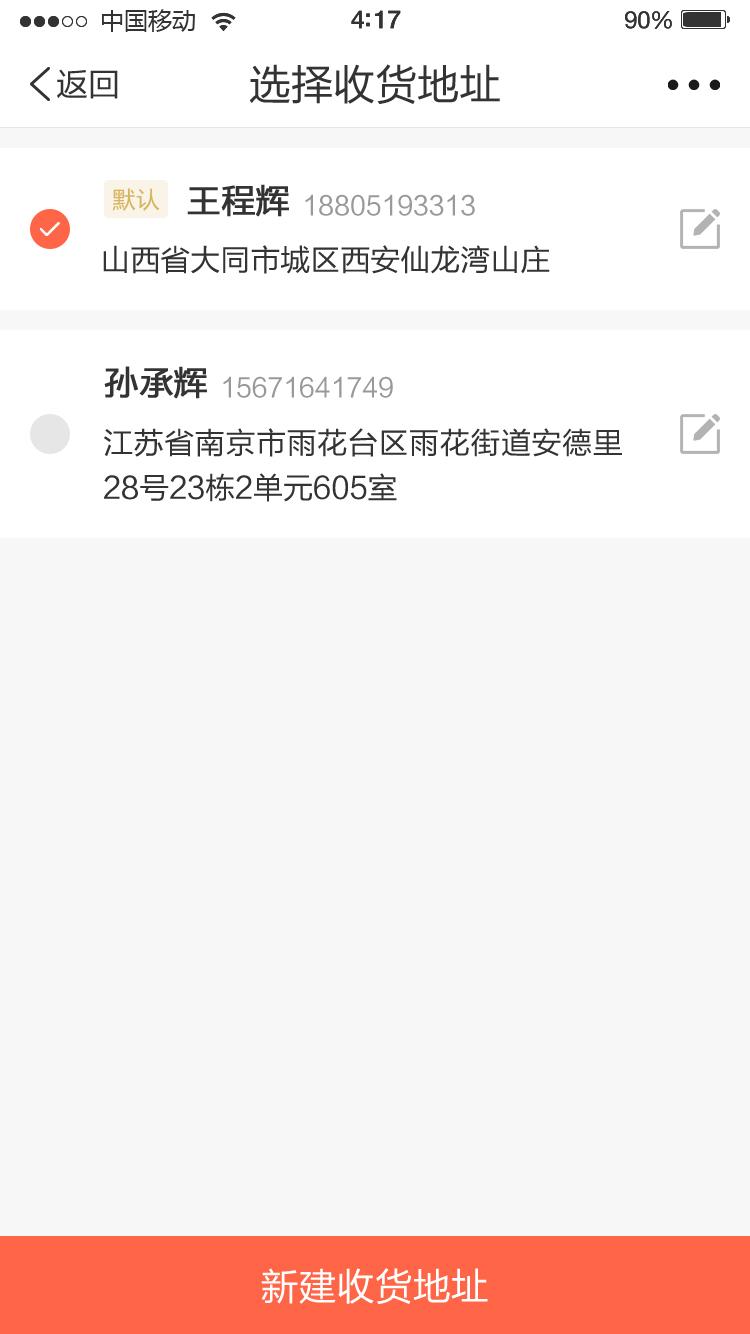Edit 孙承辉's shipping address
This screenshot has height=1334, width=750.
point(700,434)
